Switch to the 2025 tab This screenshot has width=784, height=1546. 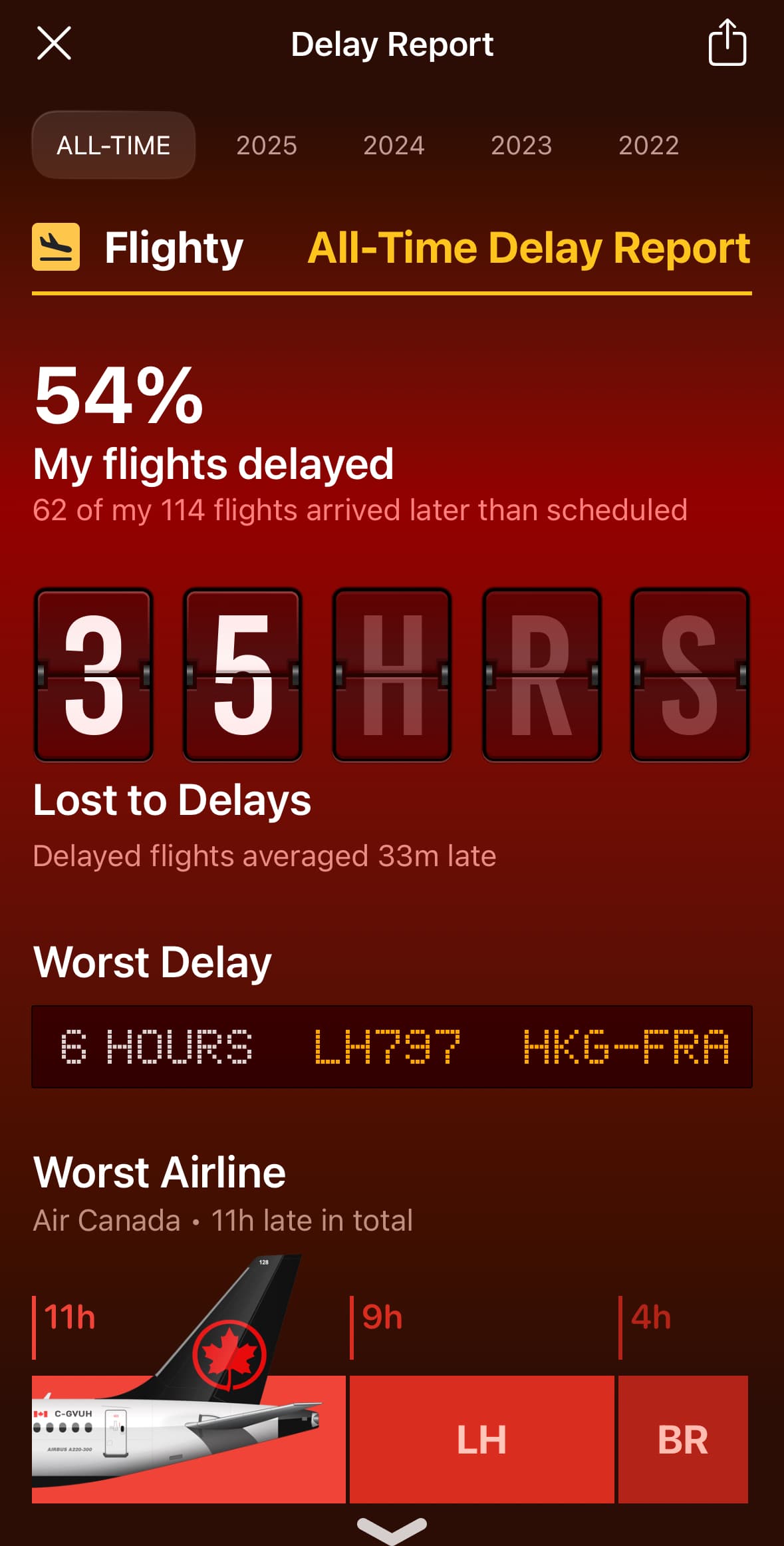pos(267,145)
